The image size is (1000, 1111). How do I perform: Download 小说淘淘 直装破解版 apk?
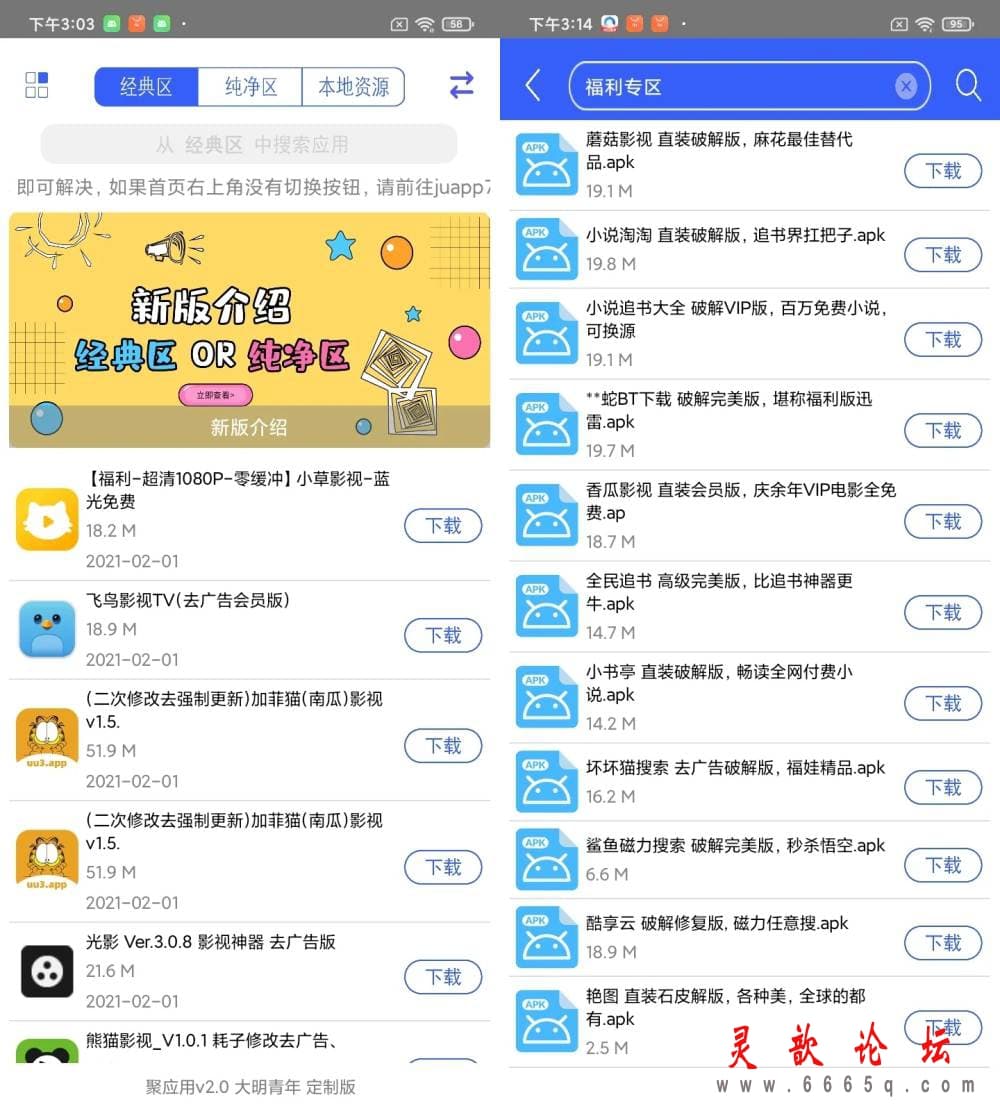coord(942,255)
